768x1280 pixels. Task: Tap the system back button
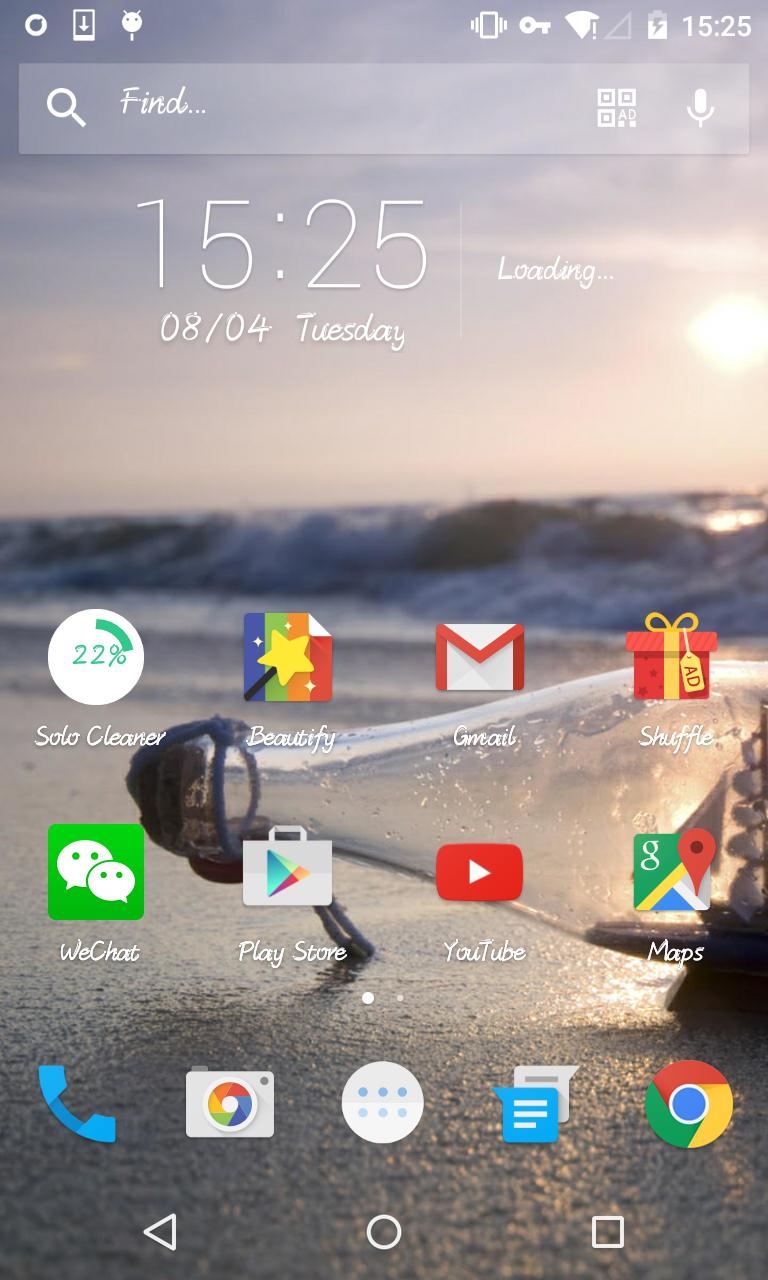(160, 1232)
